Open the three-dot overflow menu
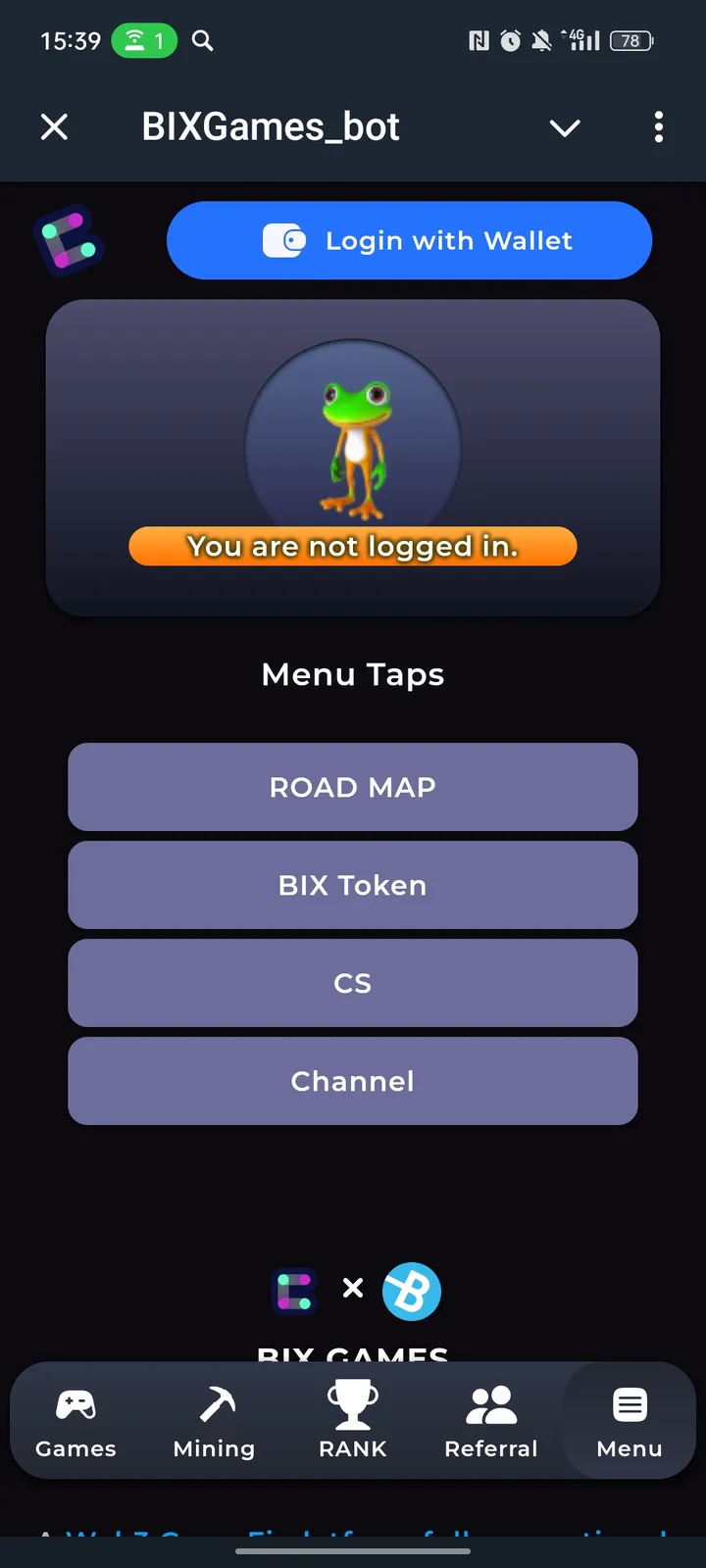Image resolution: width=706 pixels, height=1568 pixels. pos(658,126)
